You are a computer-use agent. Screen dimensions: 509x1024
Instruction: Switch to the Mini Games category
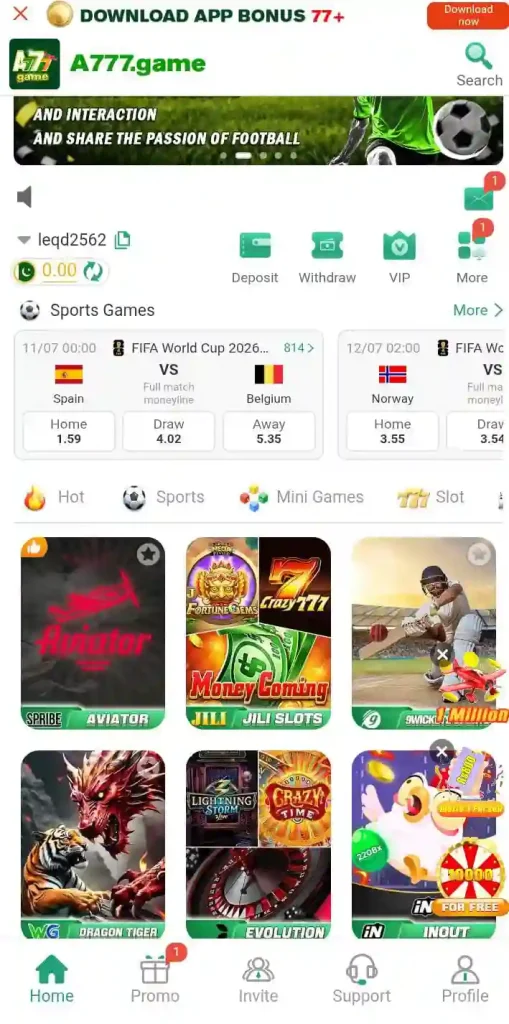point(301,498)
